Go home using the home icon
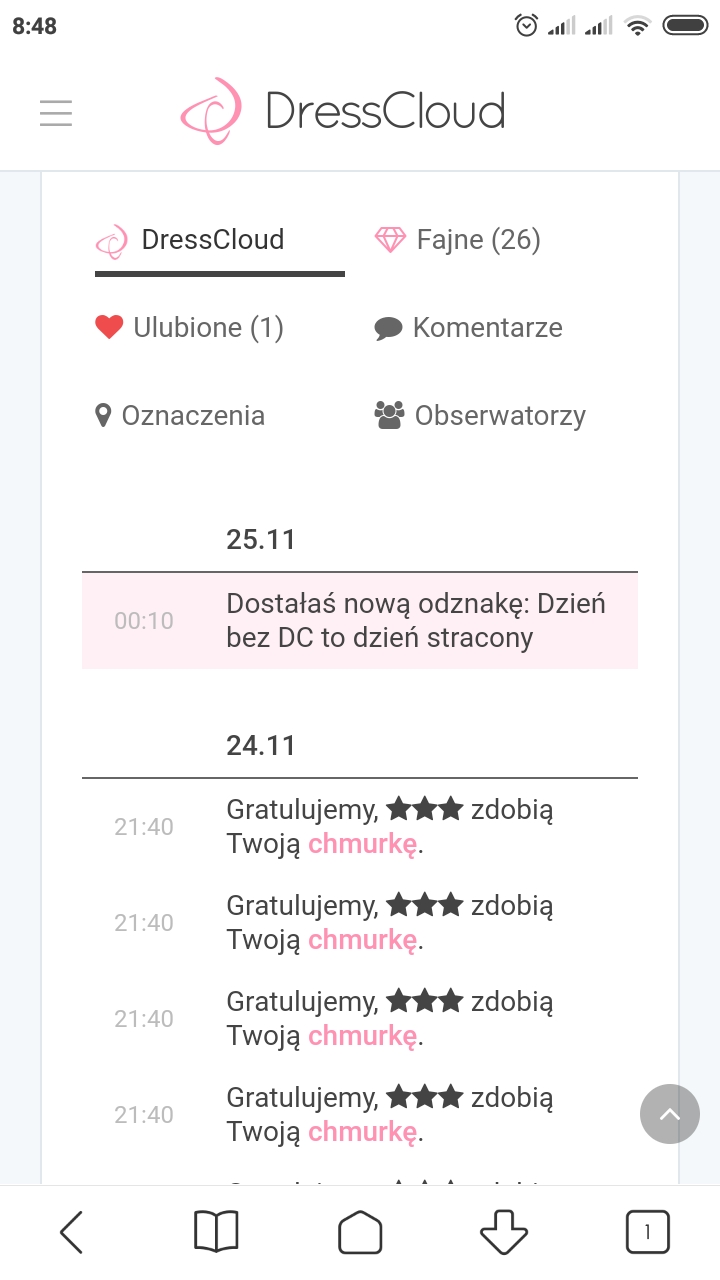Image resolution: width=720 pixels, height=1280 pixels. (x=360, y=1232)
